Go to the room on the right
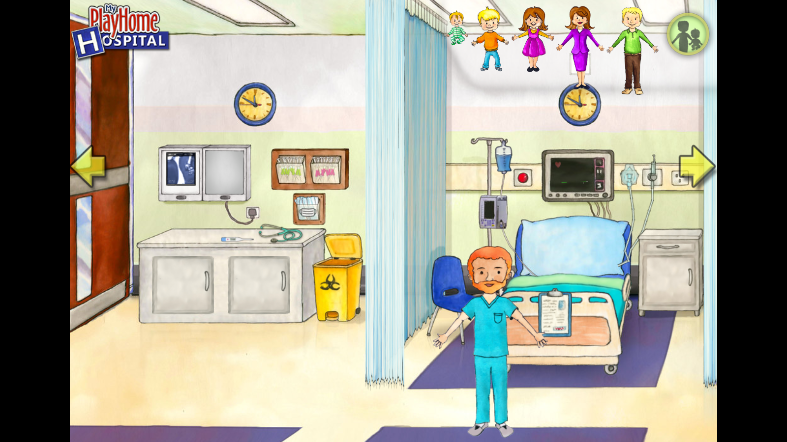787x442 pixels. click(x=696, y=166)
